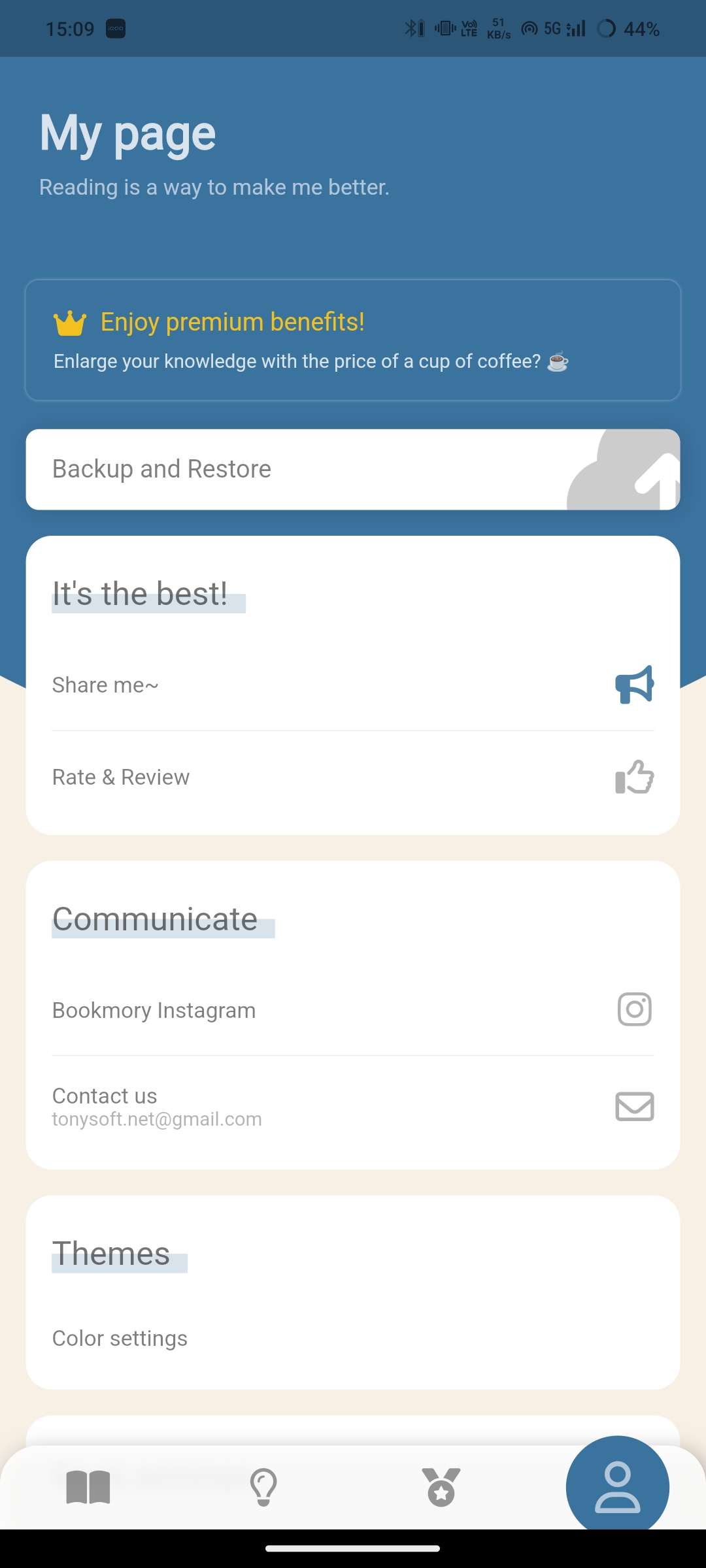Open the Enjoy premium benefits banner

[x=353, y=340]
